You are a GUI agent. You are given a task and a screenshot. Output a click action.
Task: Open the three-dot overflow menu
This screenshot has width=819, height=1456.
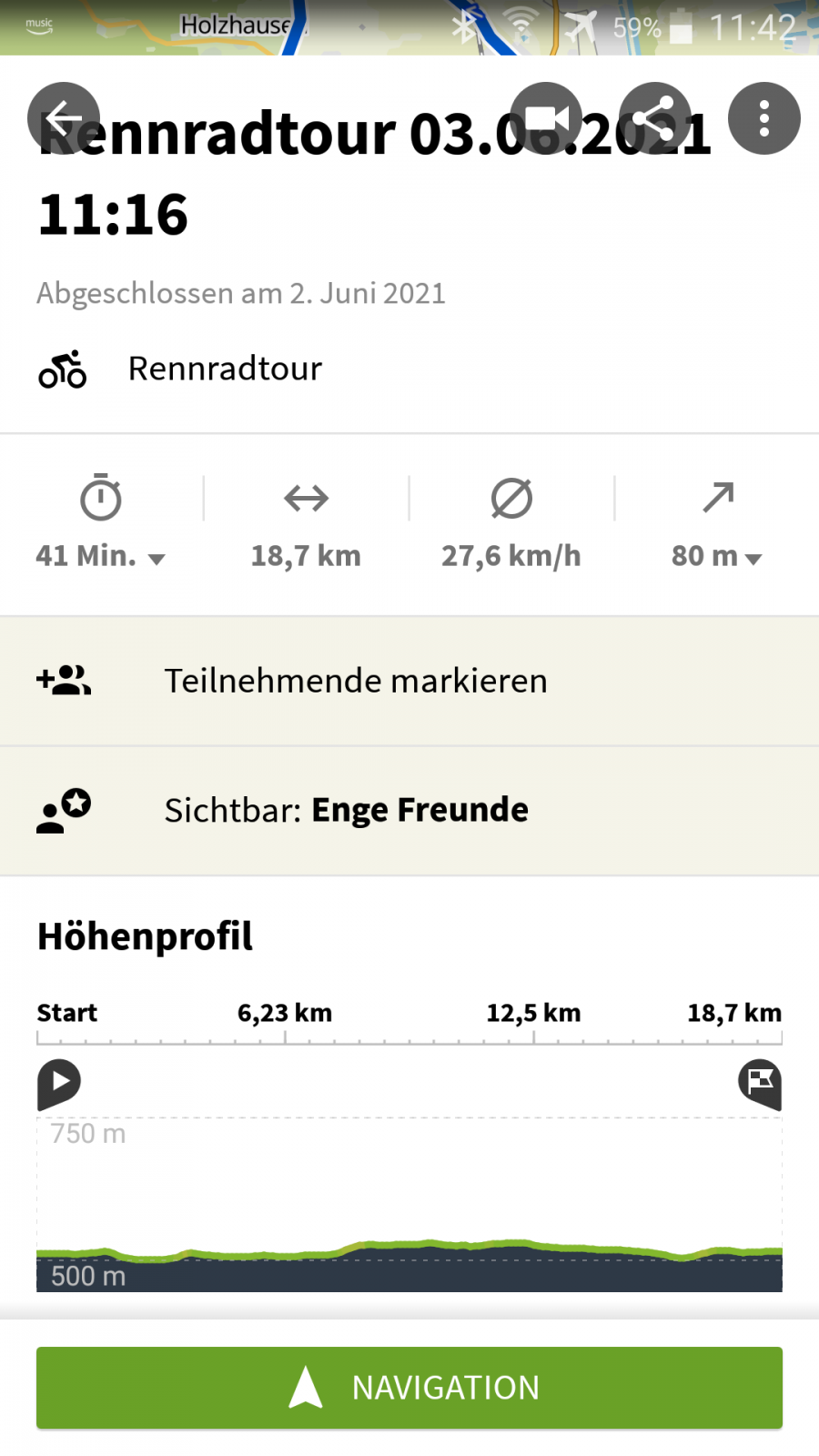click(764, 118)
